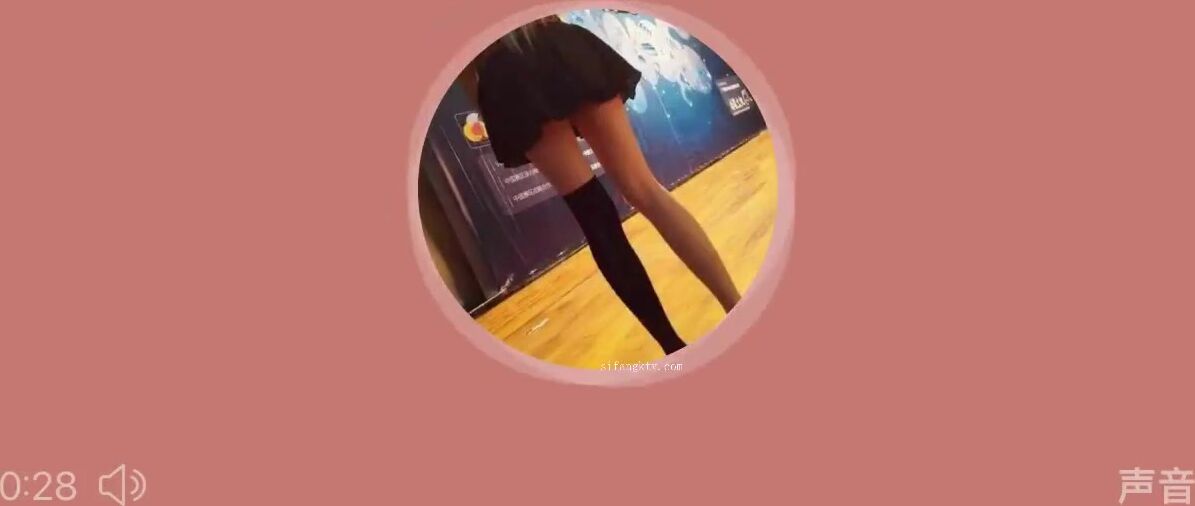Image resolution: width=1195 pixels, height=506 pixels.
Task: Mute the video with the speaker icon
Action: (x=122, y=485)
